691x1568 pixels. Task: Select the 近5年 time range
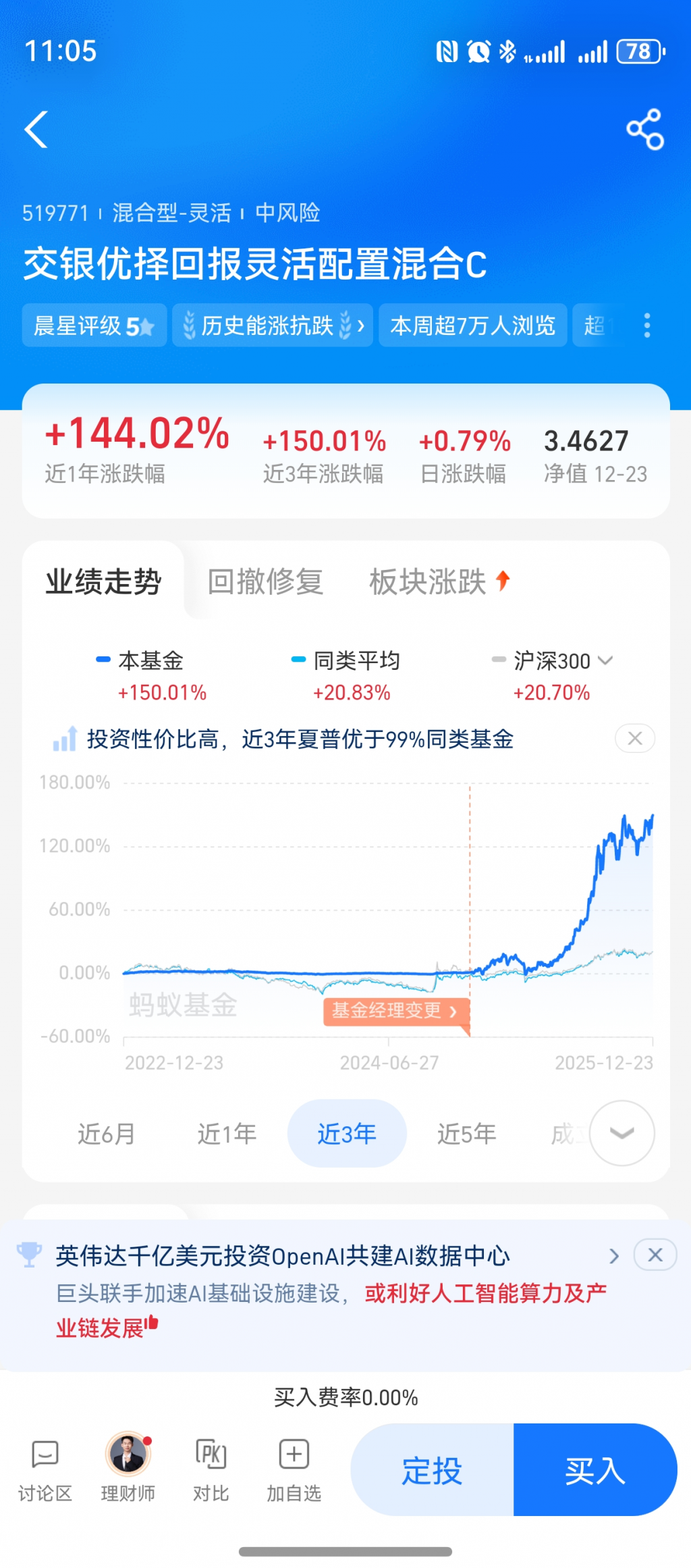tap(466, 1134)
